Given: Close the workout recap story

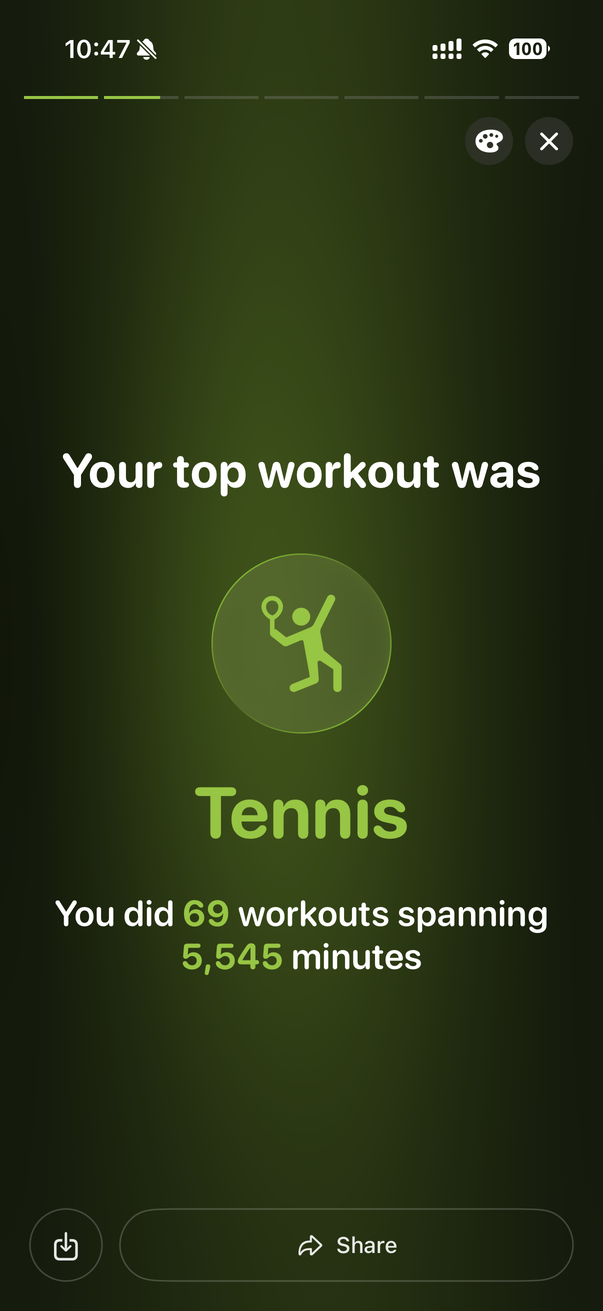Looking at the screenshot, I should click(549, 142).
